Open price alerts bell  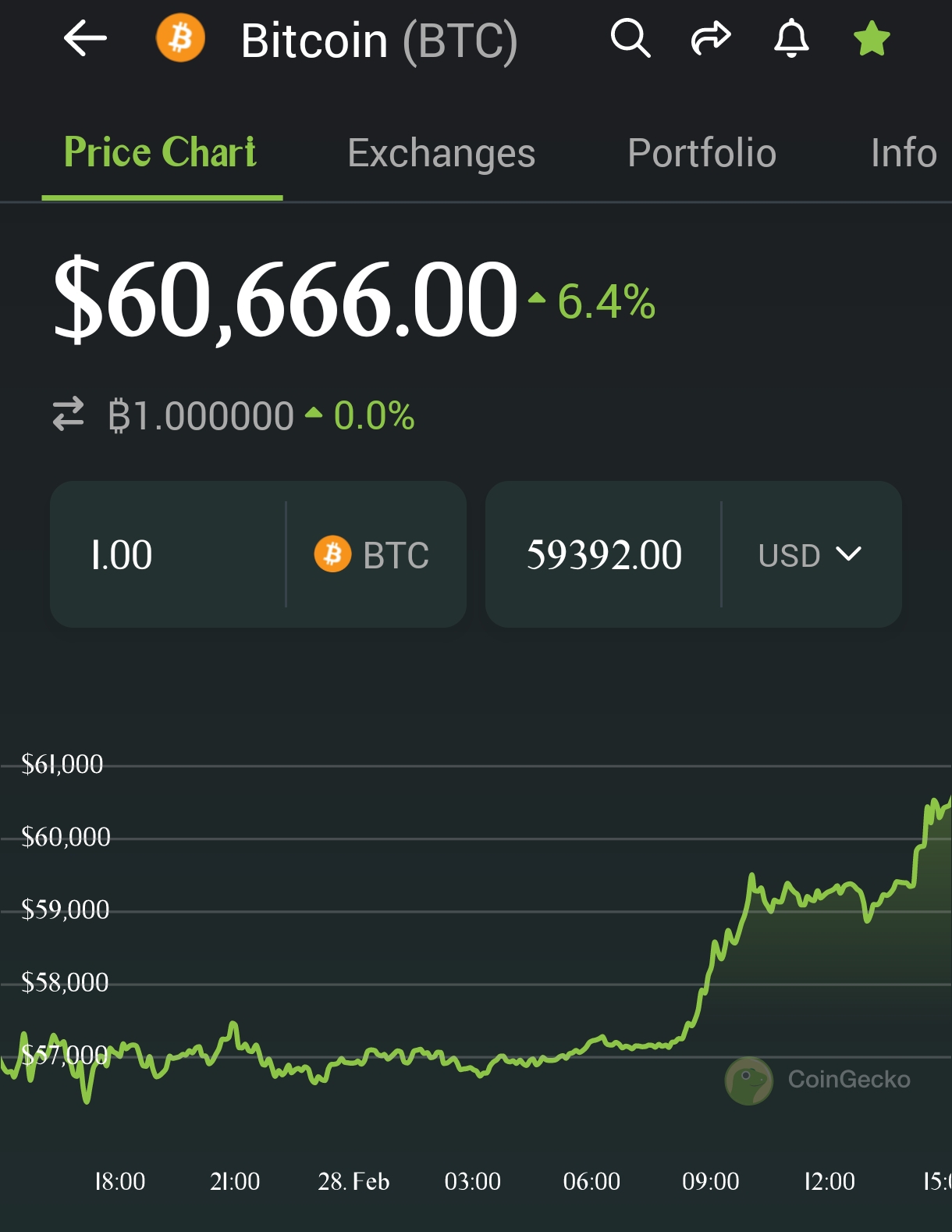click(791, 38)
